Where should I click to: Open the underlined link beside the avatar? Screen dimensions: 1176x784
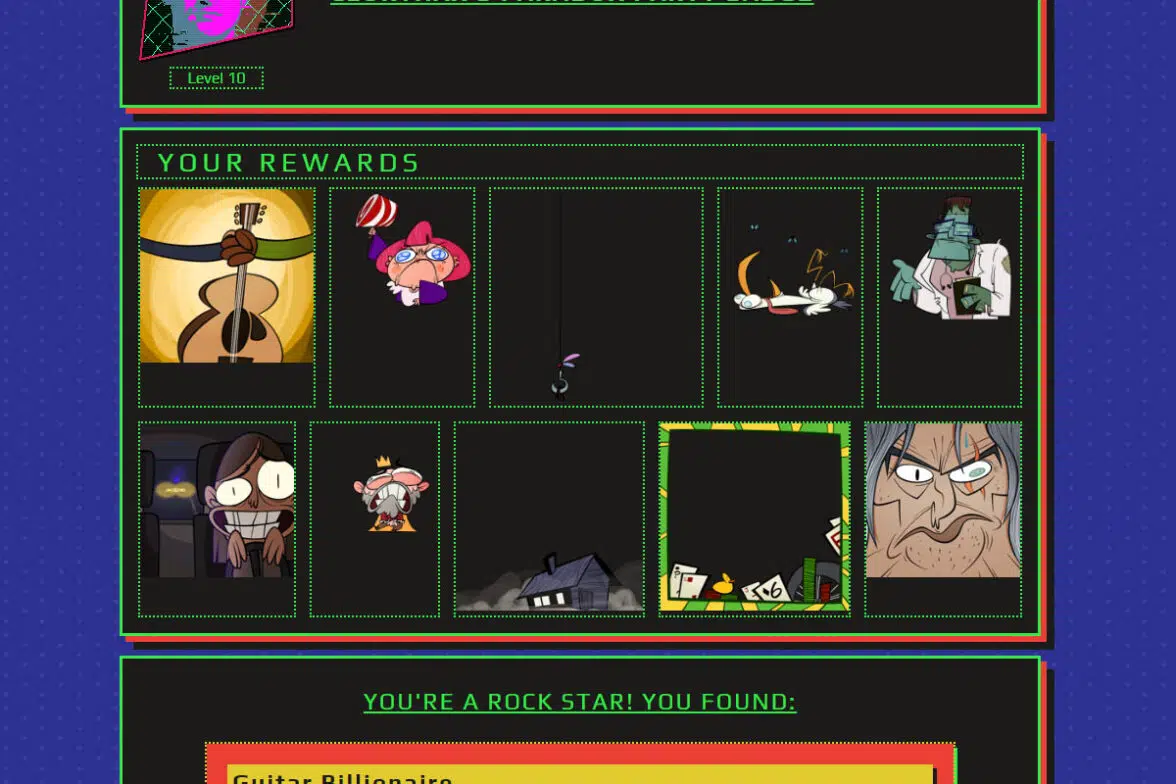(572, 2)
